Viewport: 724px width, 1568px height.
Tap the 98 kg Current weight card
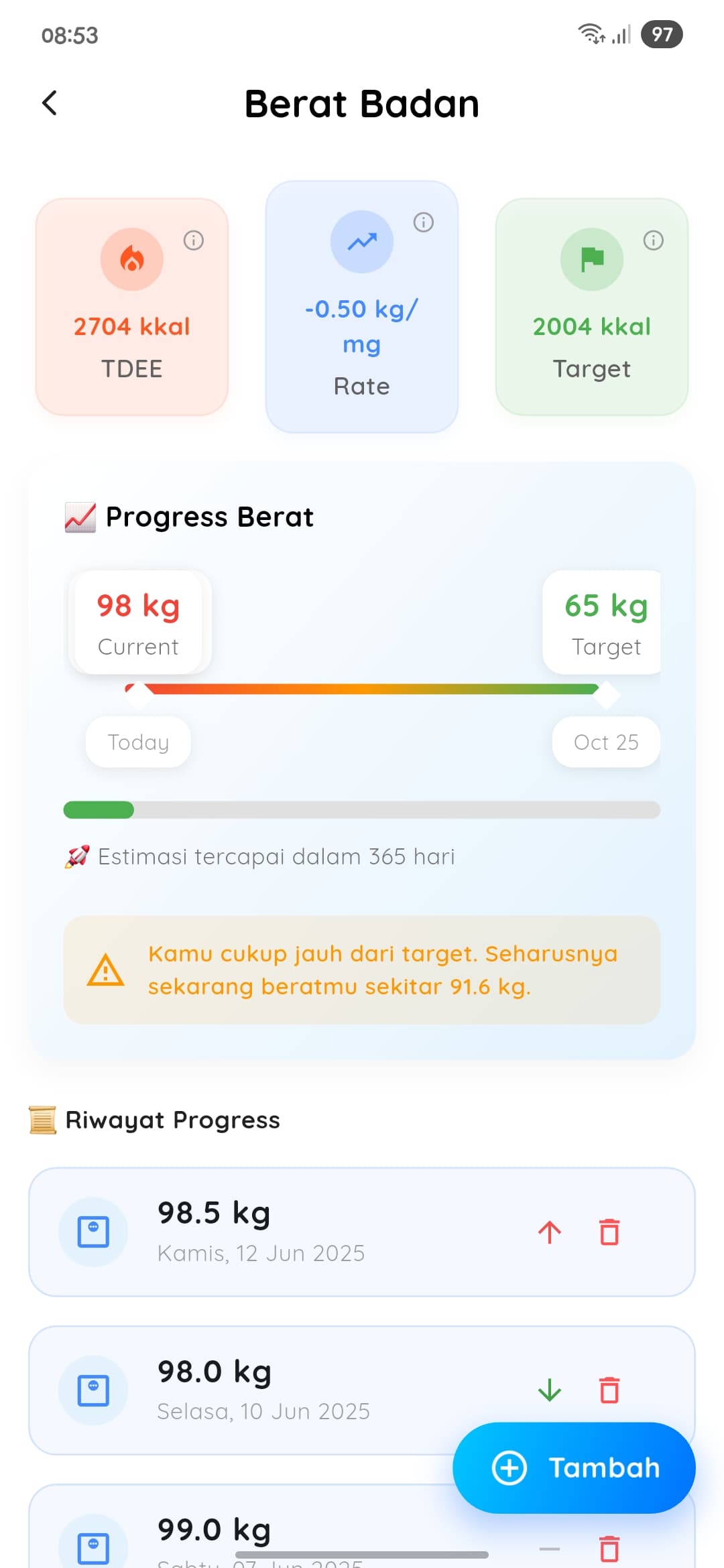click(x=137, y=622)
